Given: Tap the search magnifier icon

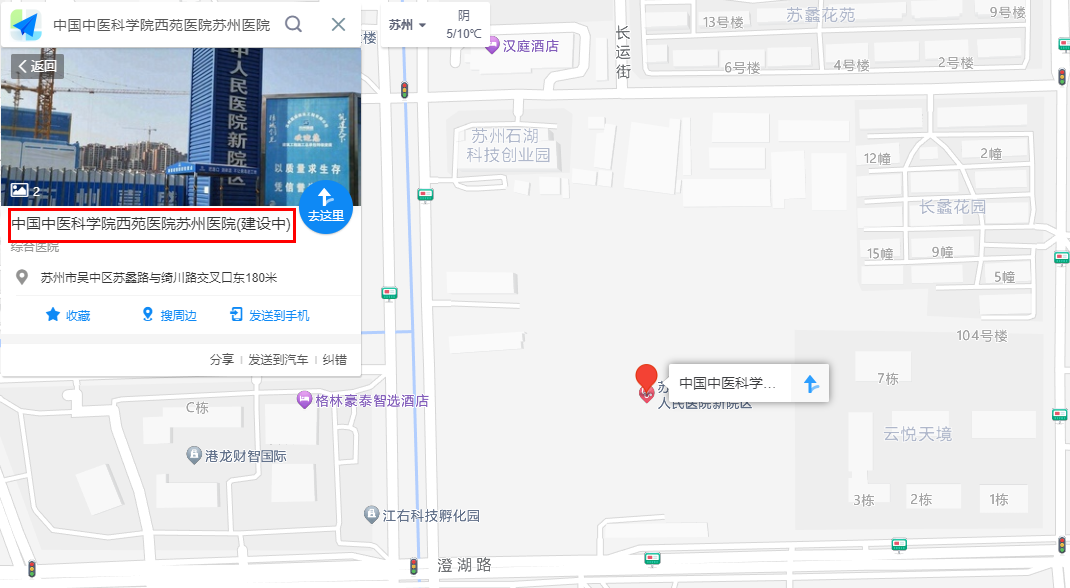Looking at the screenshot, I should [294, 24].
